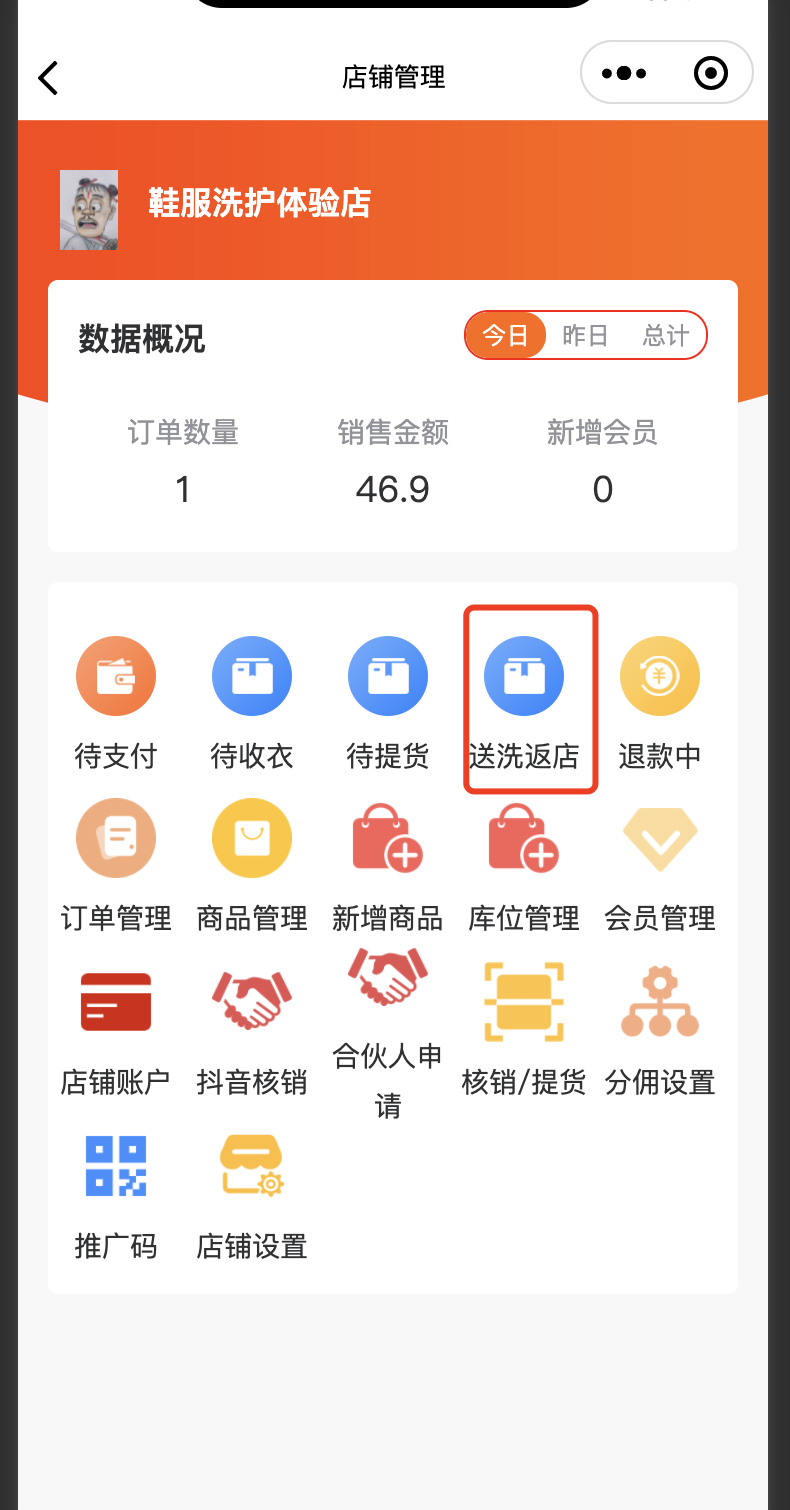790x1510 pixels.
Task: Open the mini program more menu
Action: coord(624,73)
